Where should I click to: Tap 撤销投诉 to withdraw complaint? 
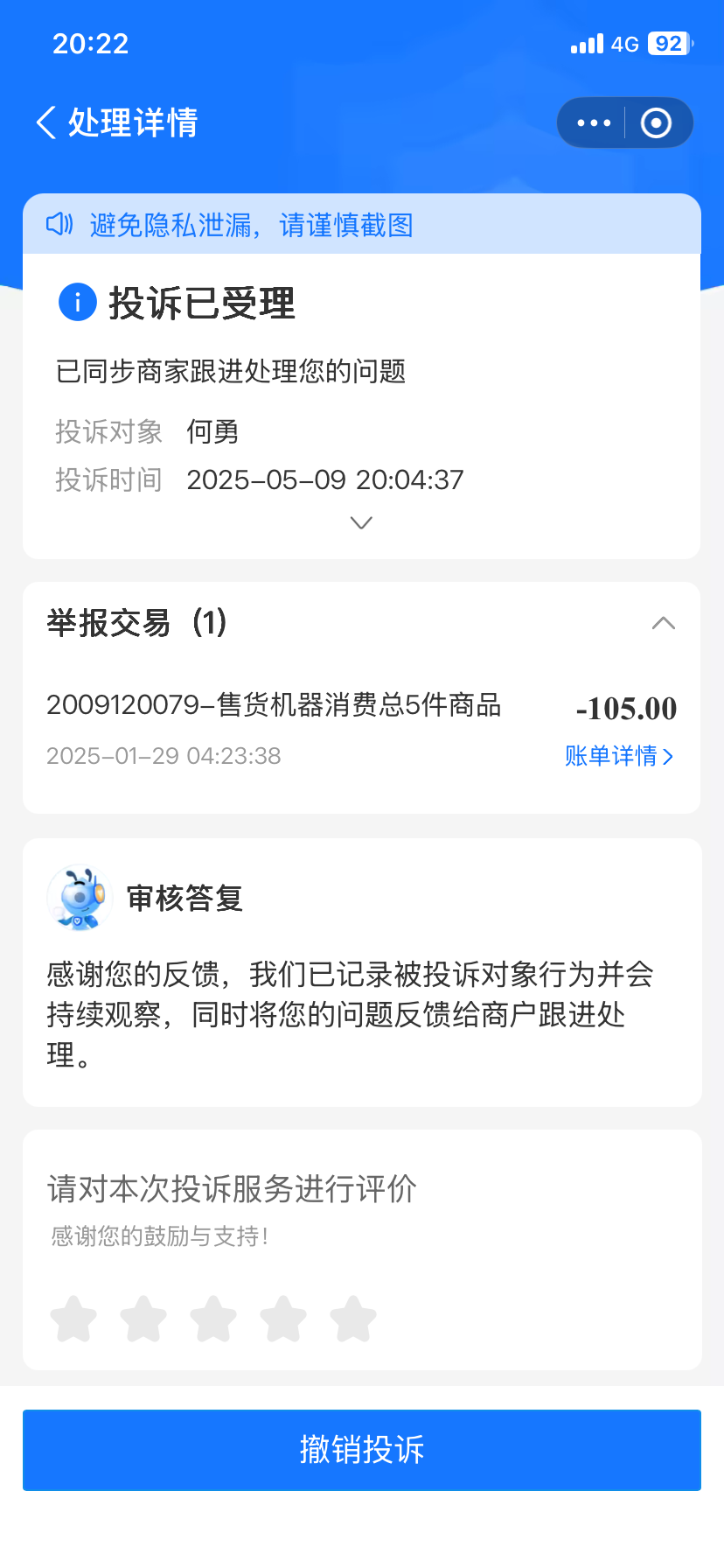[x=362, y=1450]
